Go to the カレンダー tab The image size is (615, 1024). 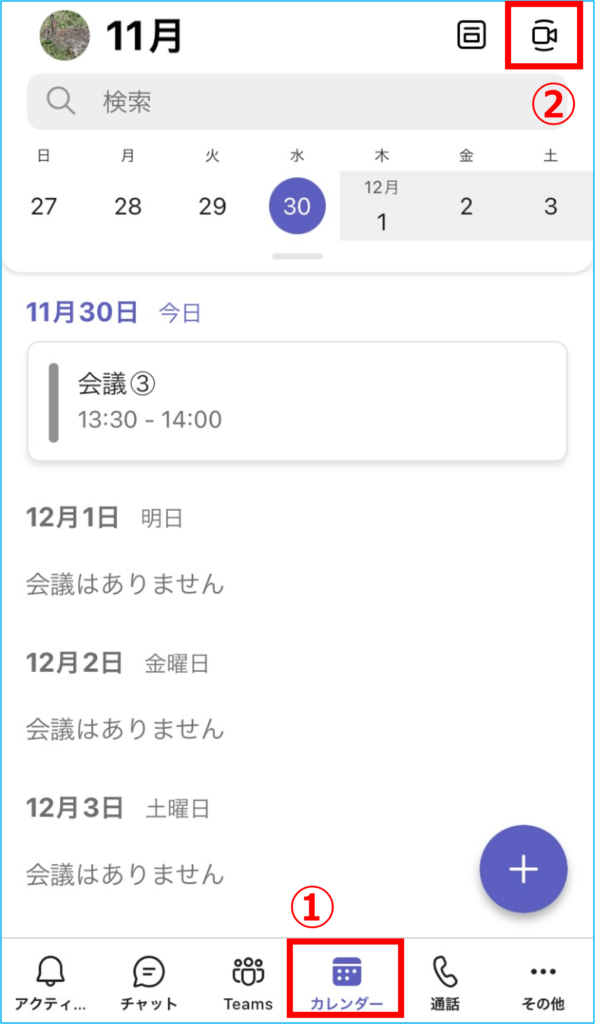[x=346, y=982]
